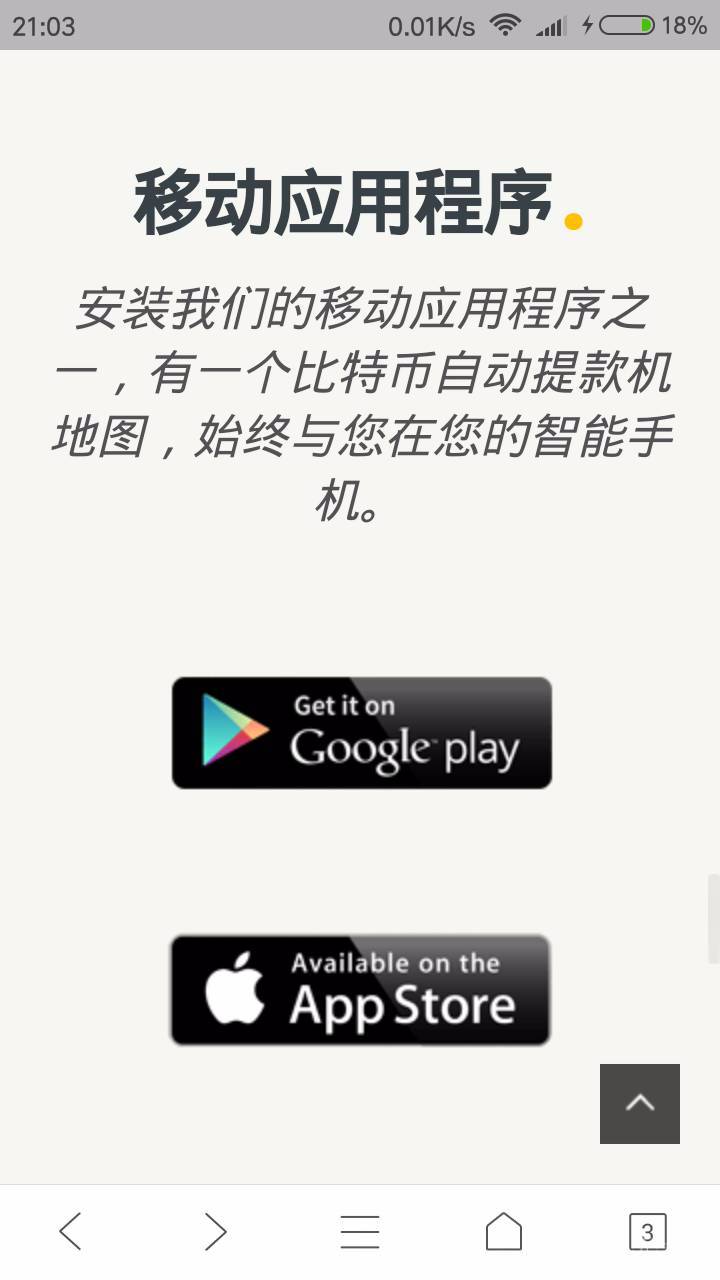
Task: Open the tab switcher showing 3 tabs
Action: (x=647, y=1231)
